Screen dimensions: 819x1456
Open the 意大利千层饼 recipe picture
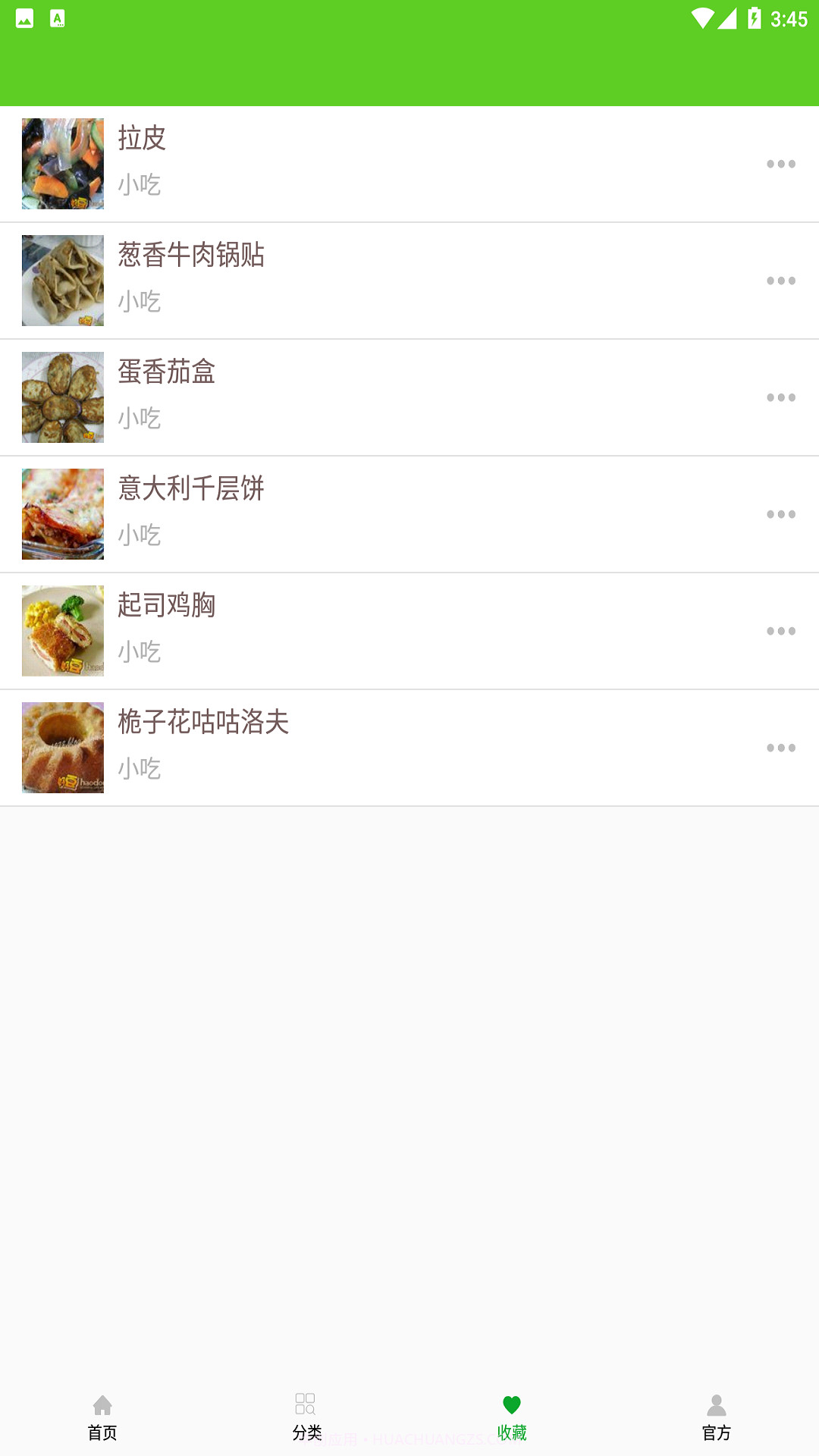[63, 513]
